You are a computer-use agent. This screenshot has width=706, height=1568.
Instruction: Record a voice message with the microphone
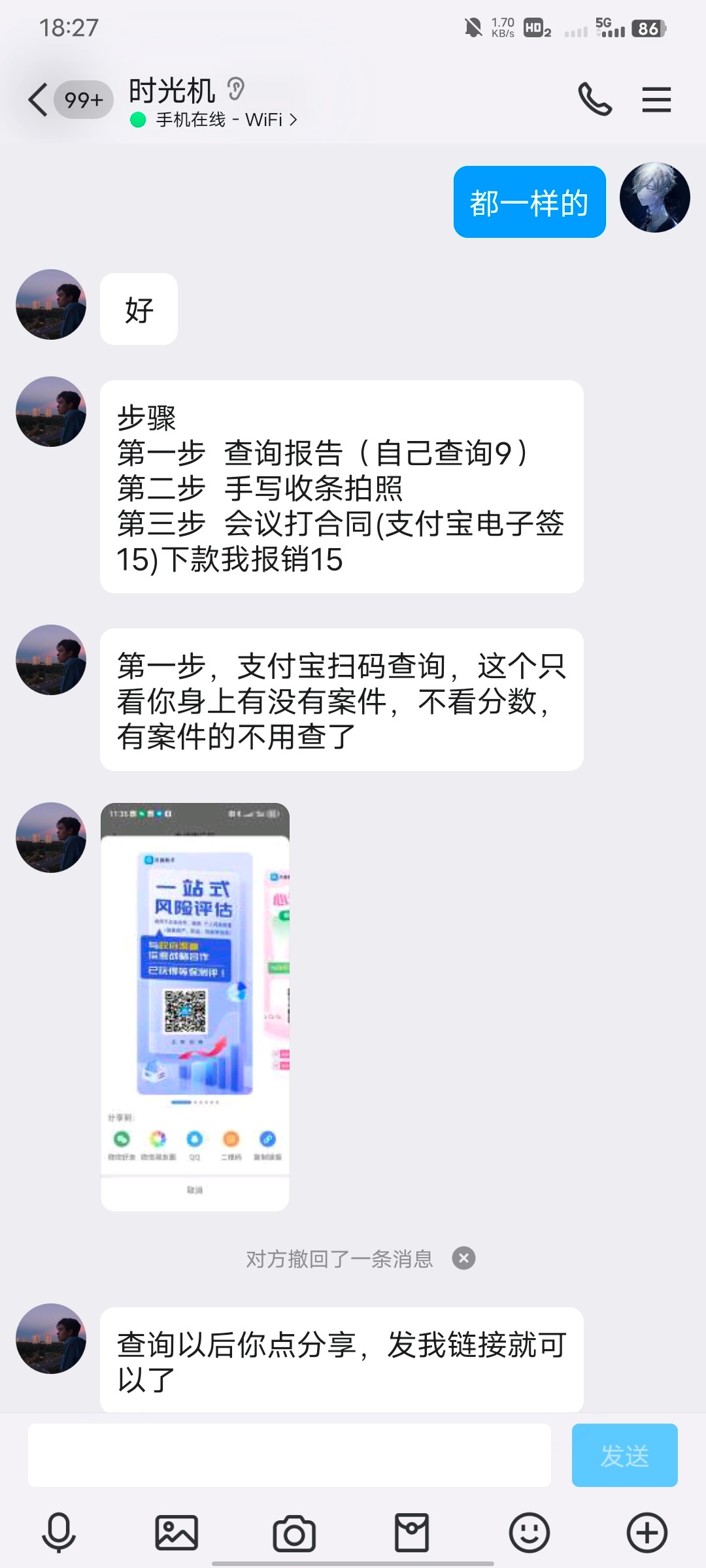point(59,1532)
